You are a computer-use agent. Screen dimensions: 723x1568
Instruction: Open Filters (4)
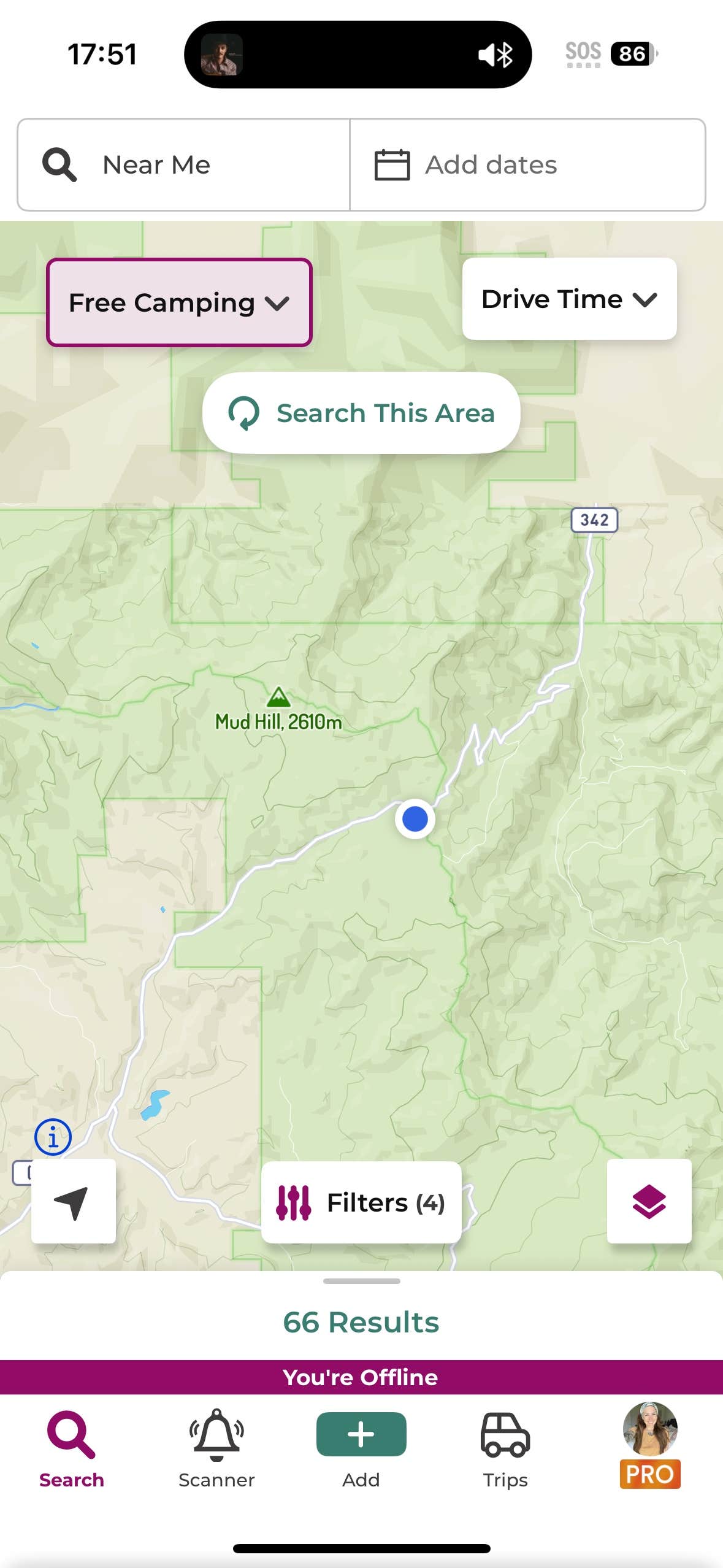361,1202
